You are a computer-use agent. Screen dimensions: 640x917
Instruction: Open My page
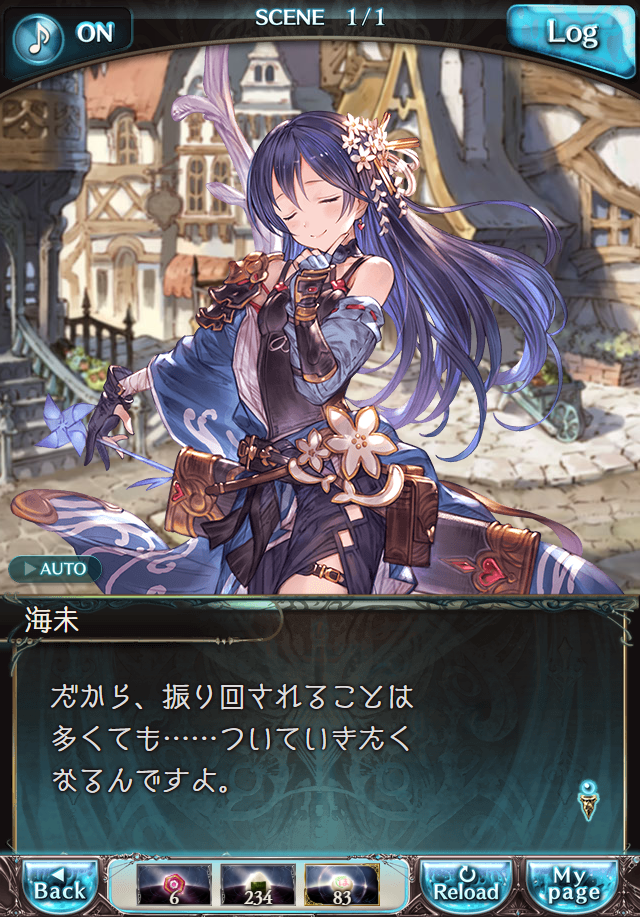(571, 884)
